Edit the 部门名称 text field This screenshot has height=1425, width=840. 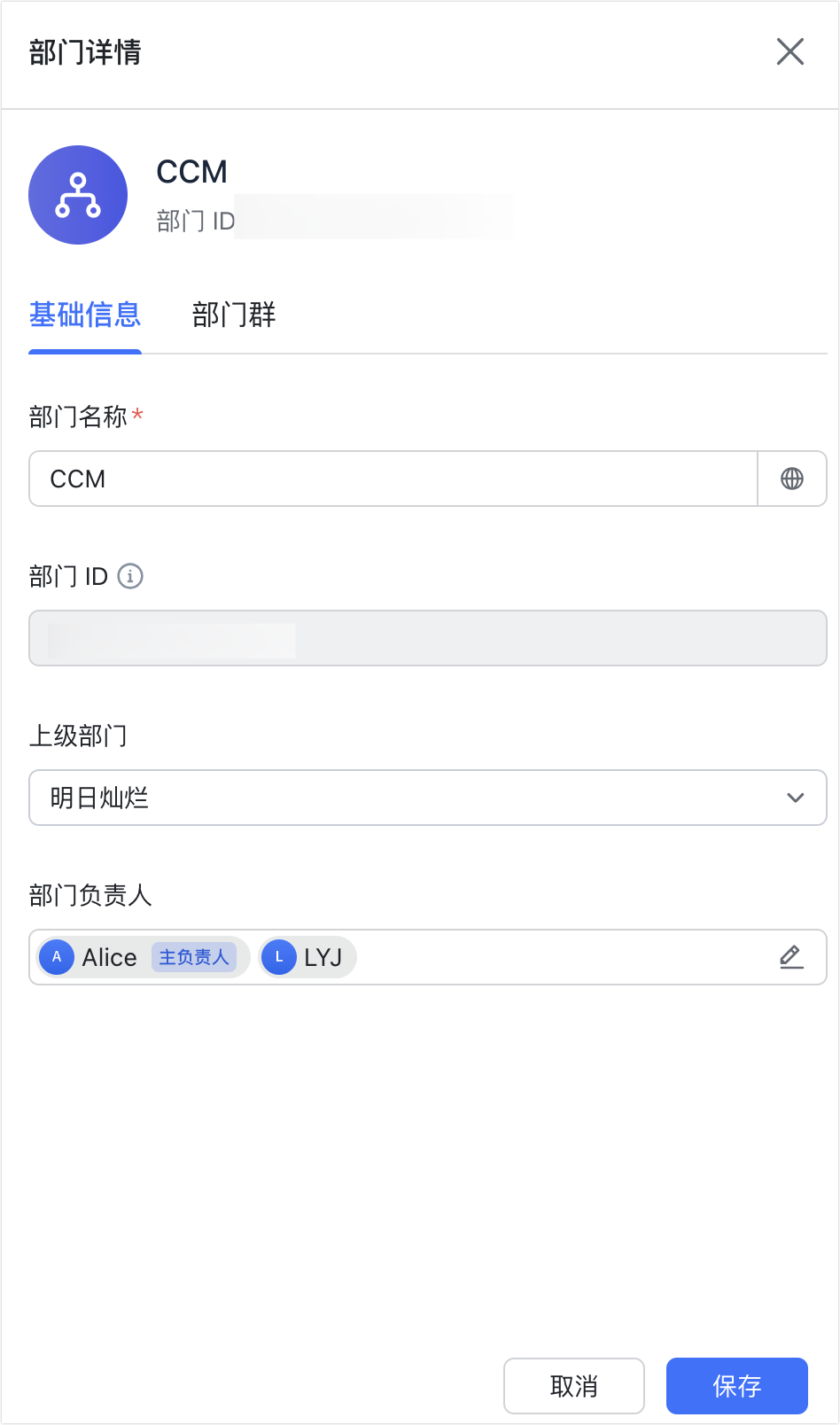tap(393, 479)
